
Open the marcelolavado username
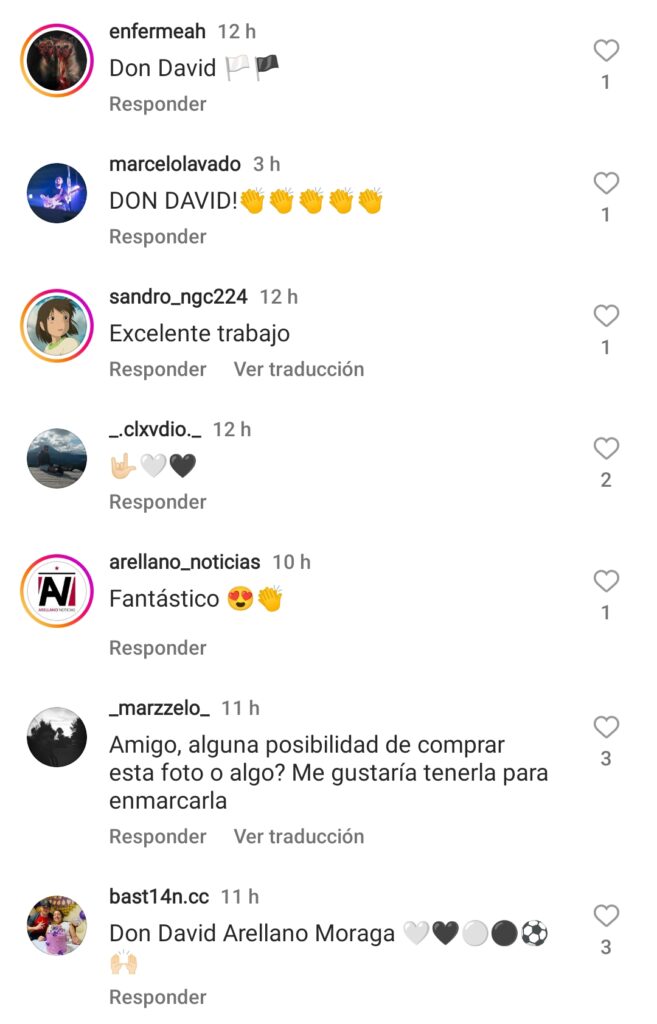tap(175, 164)
